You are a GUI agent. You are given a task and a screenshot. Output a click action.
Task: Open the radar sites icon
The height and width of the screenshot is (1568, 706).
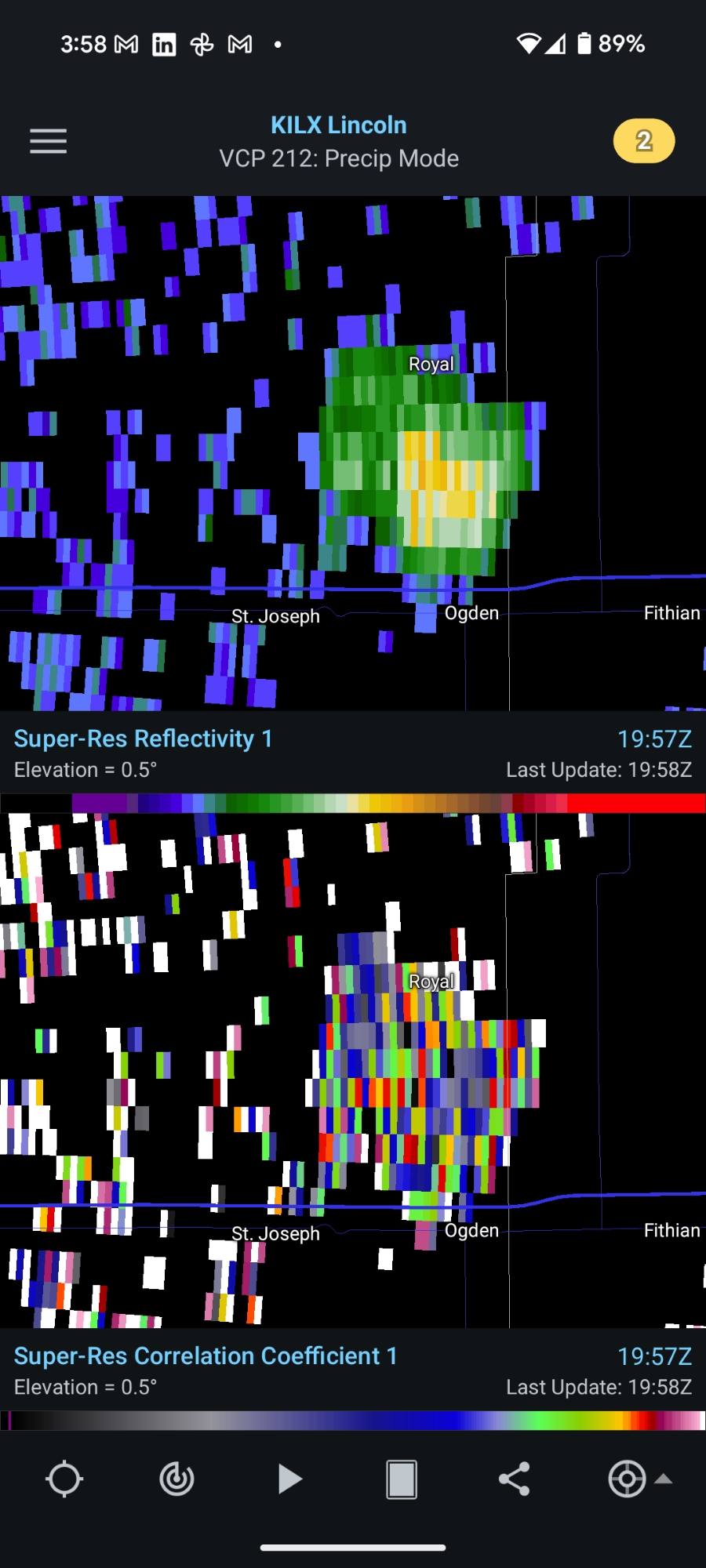176,1479
